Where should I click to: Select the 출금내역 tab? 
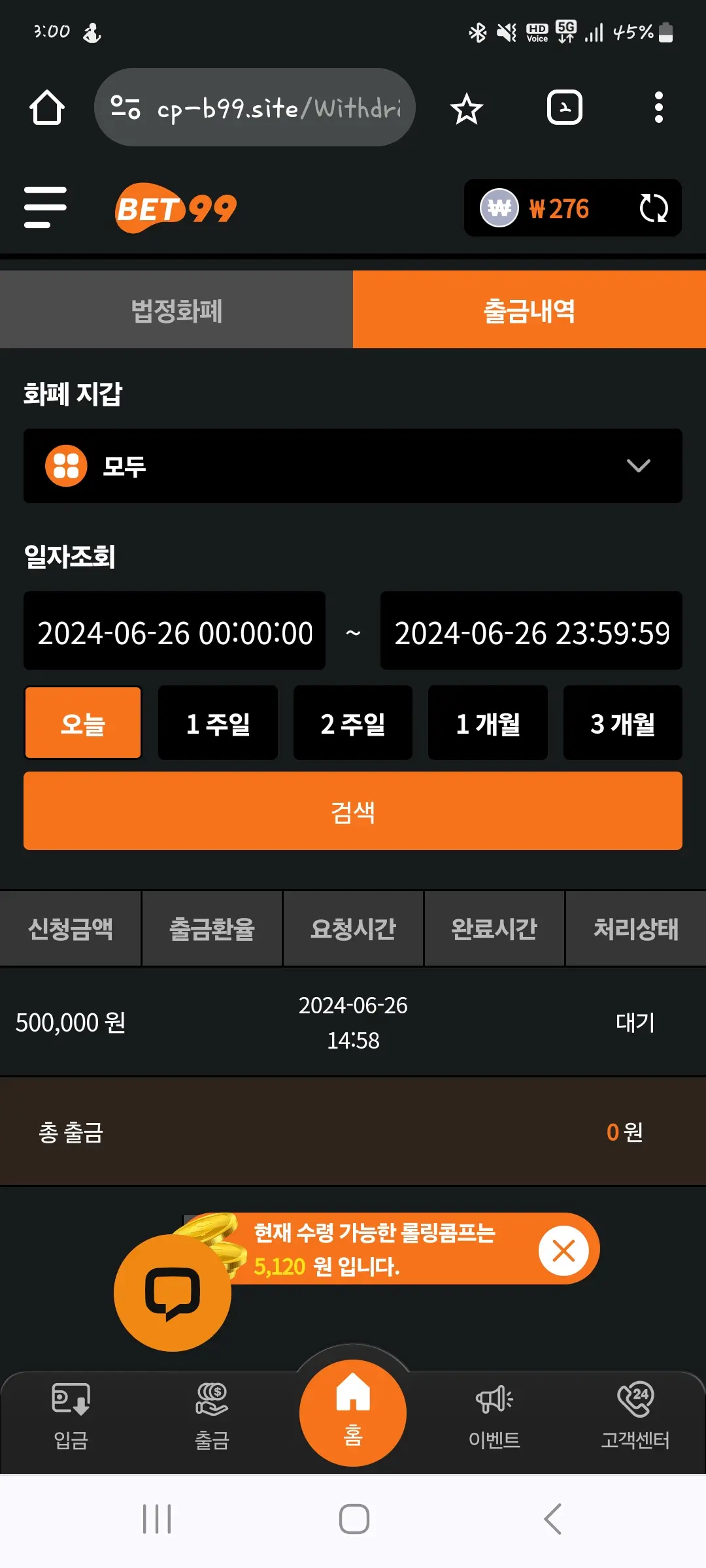coord(529,310)
